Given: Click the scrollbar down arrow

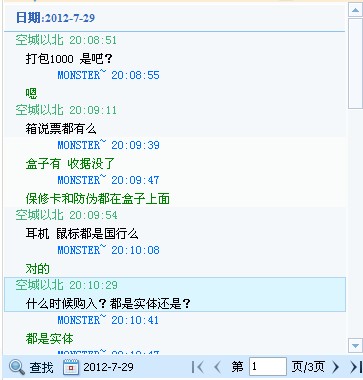Looking at the screenshot, I should (x=355, y=345).
